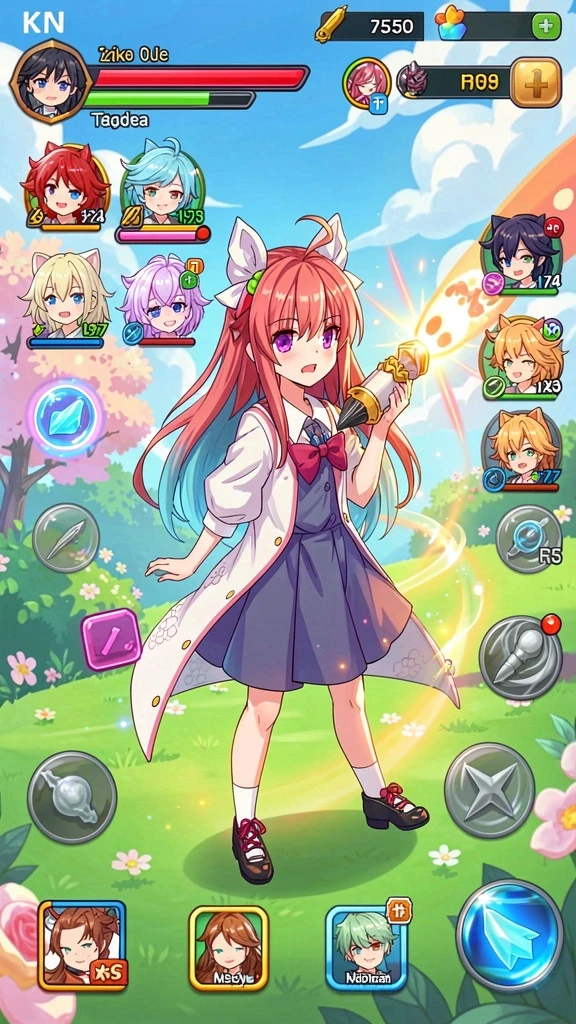This screenshot has width=576, height=1024.
Task: Tap the gold plus button next to R09
Action: point(536,82)
